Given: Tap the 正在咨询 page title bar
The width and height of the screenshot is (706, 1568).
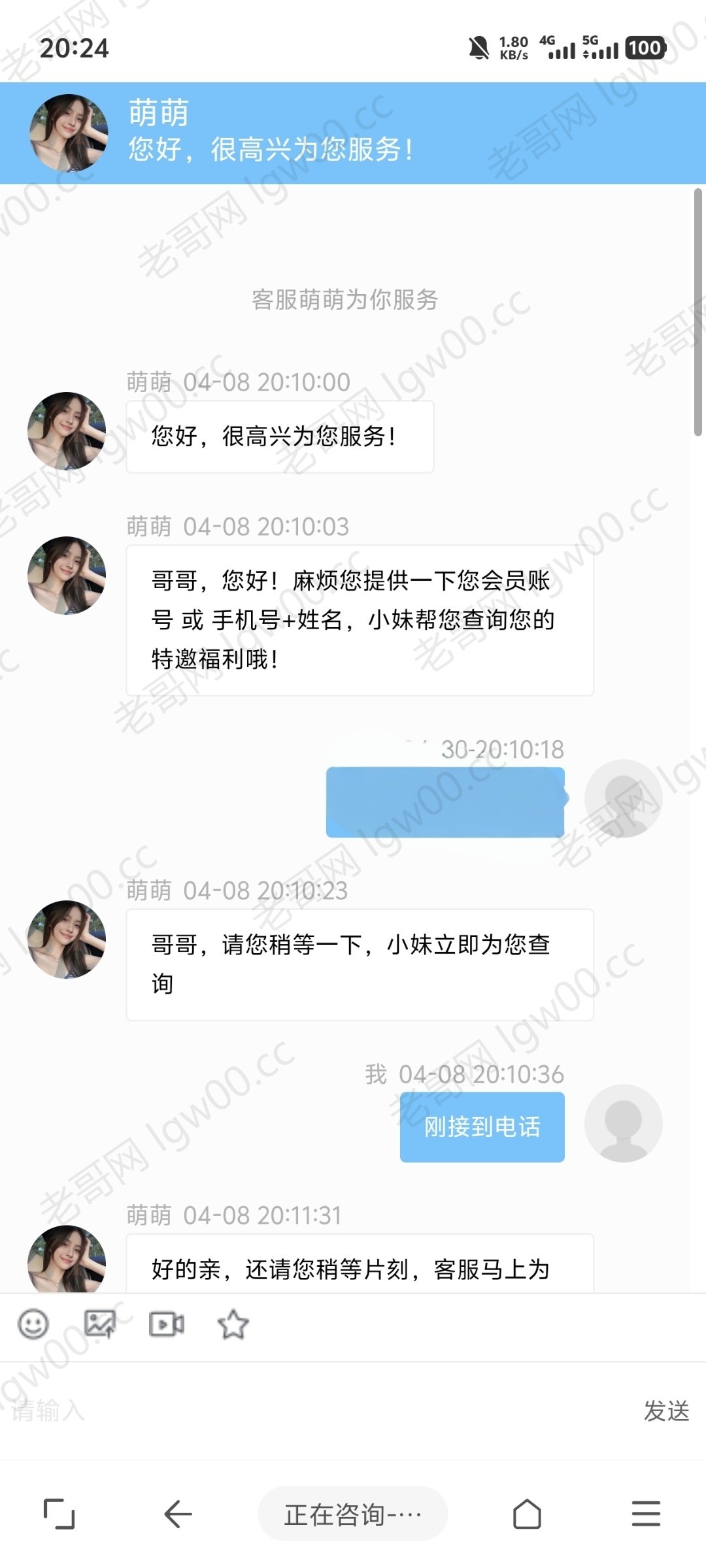Looking at the screenshot, I should coord(353,1514).
